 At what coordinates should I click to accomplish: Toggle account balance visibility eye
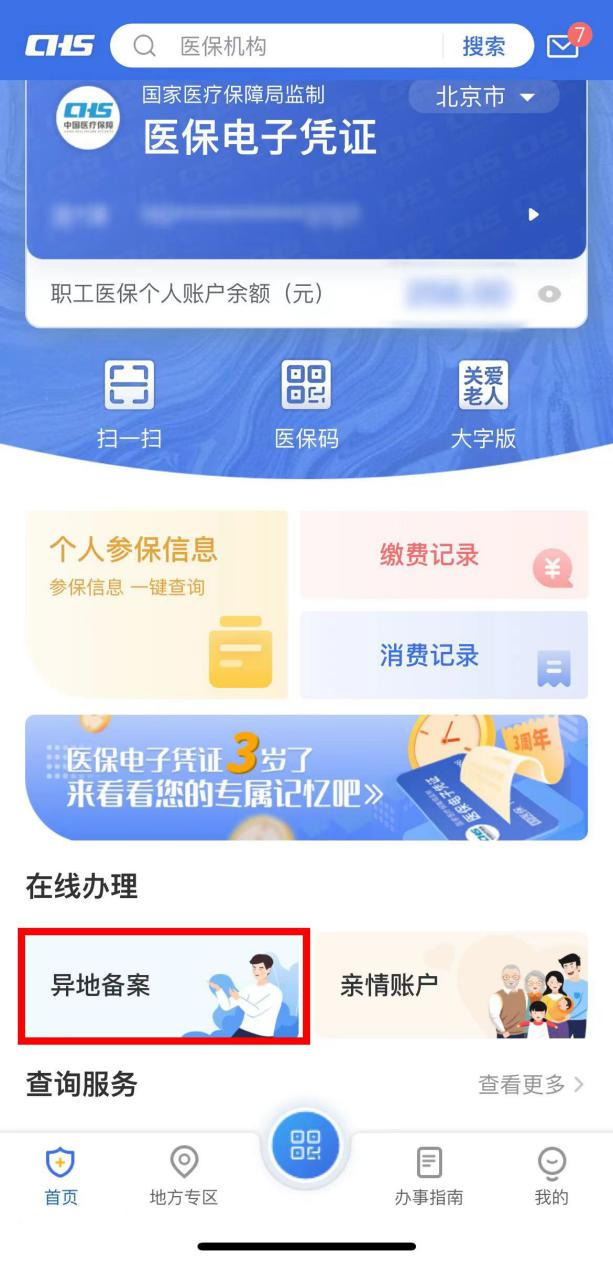549,294
